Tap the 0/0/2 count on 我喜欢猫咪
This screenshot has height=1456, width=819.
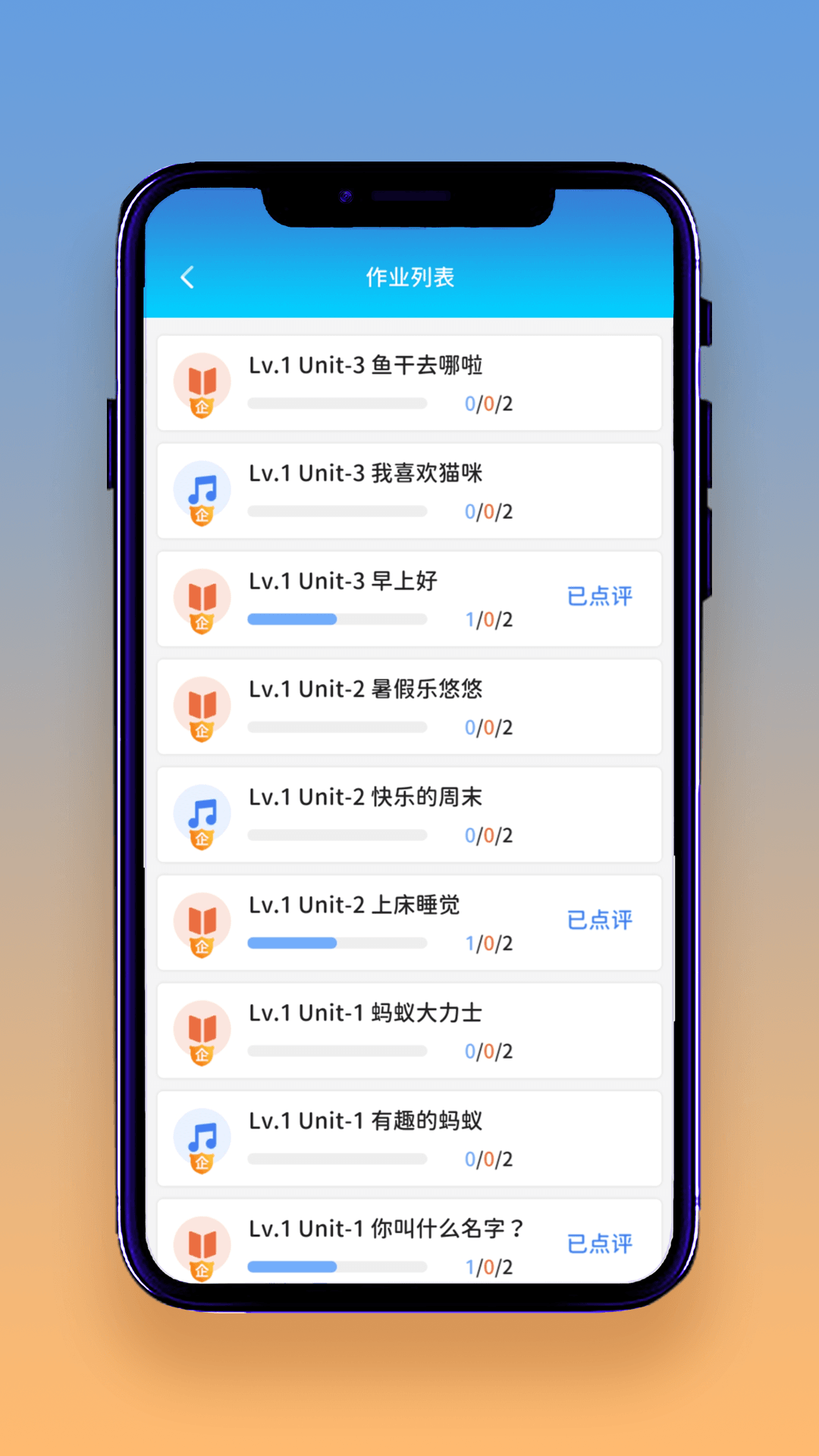(x=488, y=511)
